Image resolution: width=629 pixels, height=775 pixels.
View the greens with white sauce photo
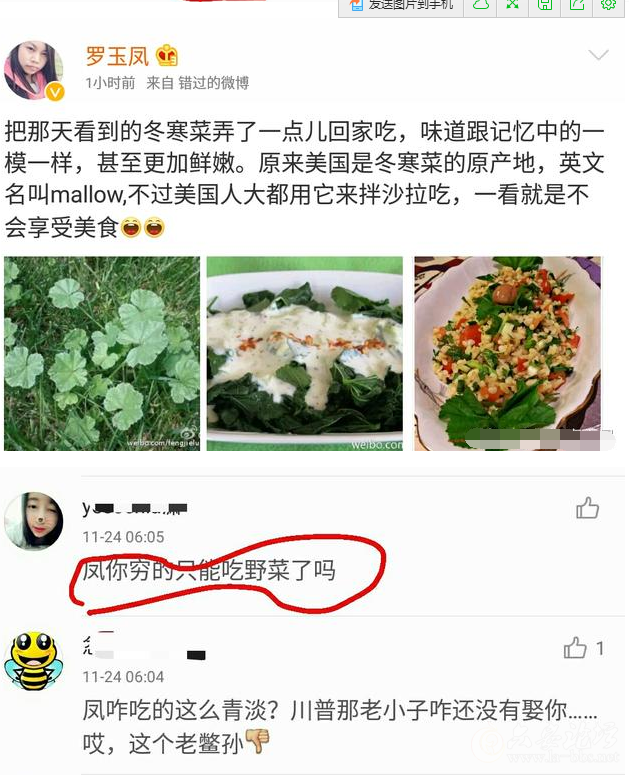click(304, 353)
